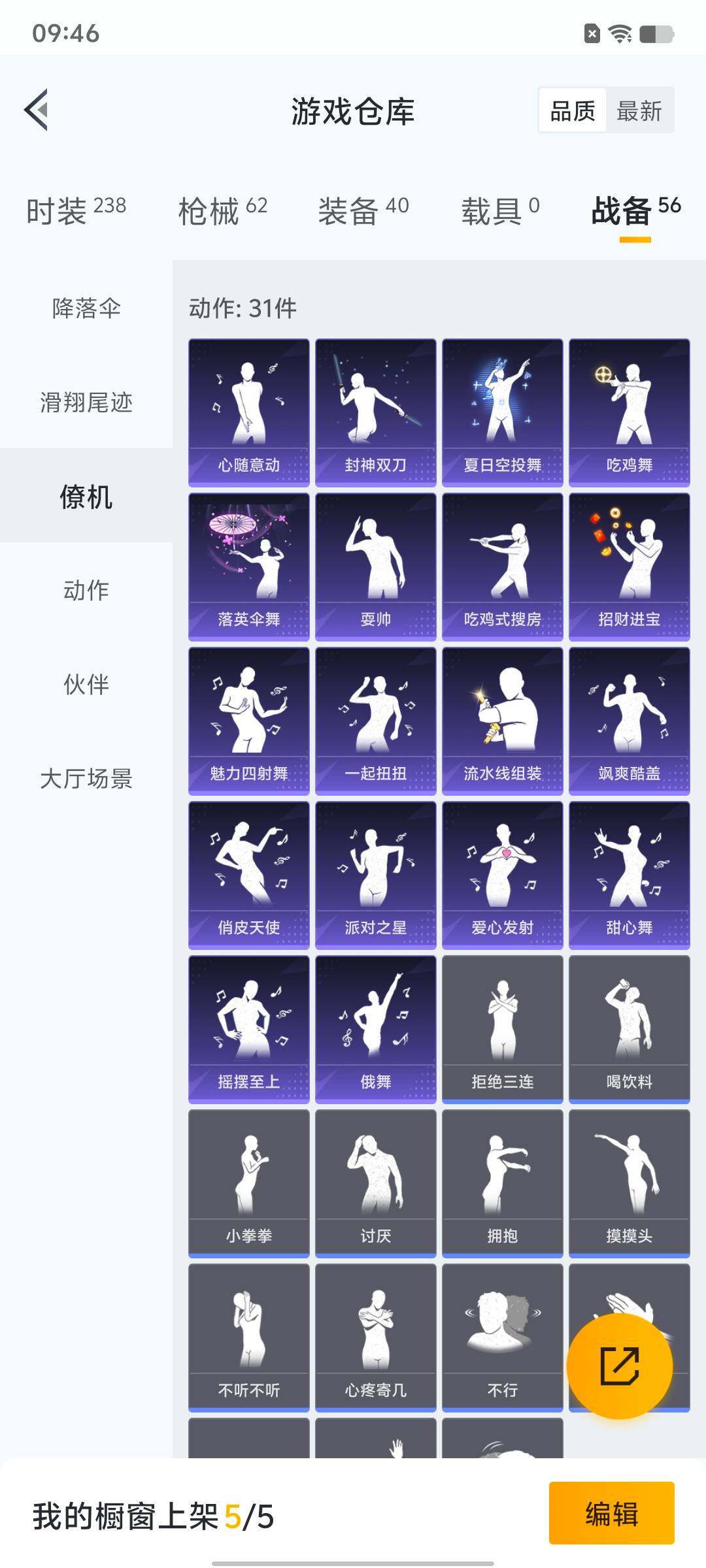View the 封神双刀 item
Screen dimensions: 706x1568
tap(376, 412)
